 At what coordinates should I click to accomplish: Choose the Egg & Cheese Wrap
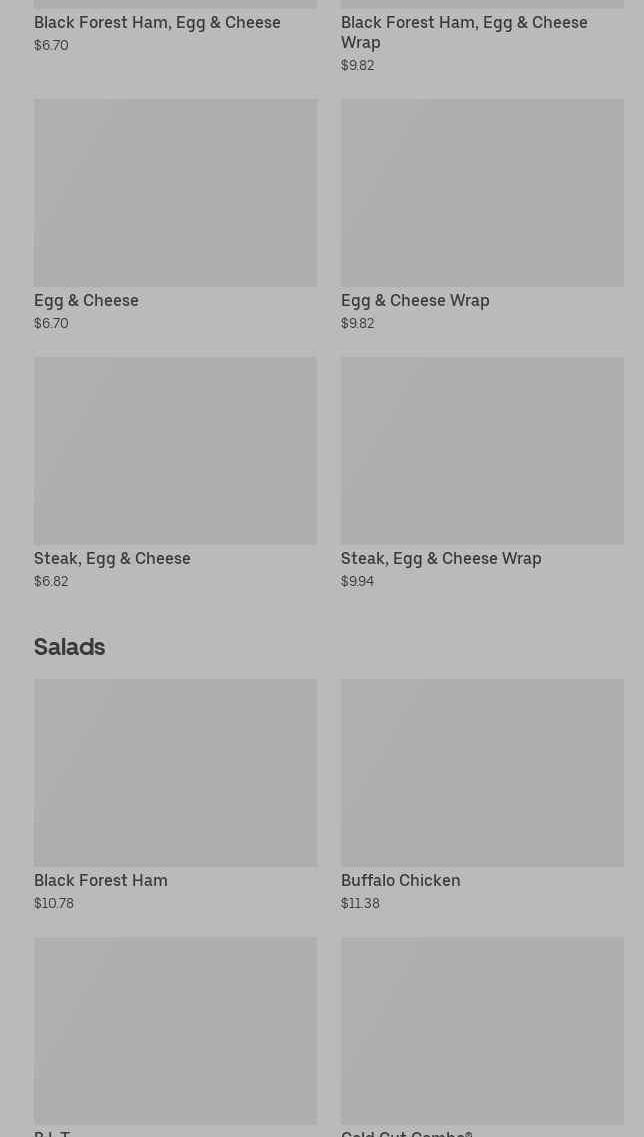pos(482,193)
